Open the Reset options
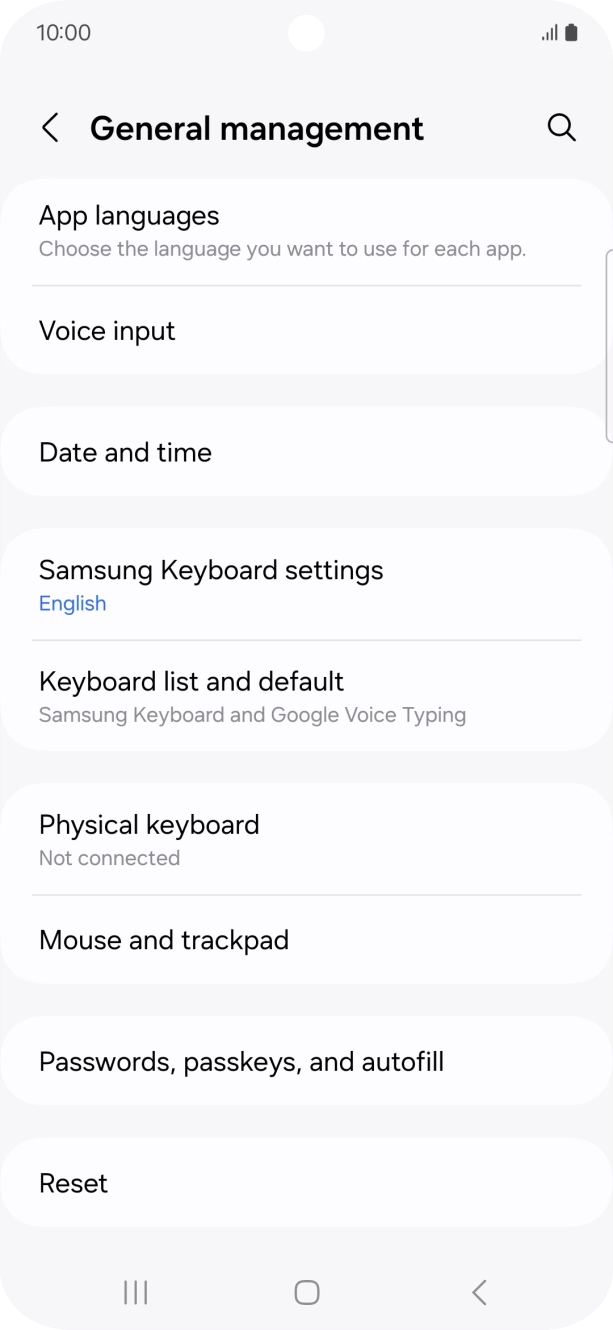 [306, 1183]
